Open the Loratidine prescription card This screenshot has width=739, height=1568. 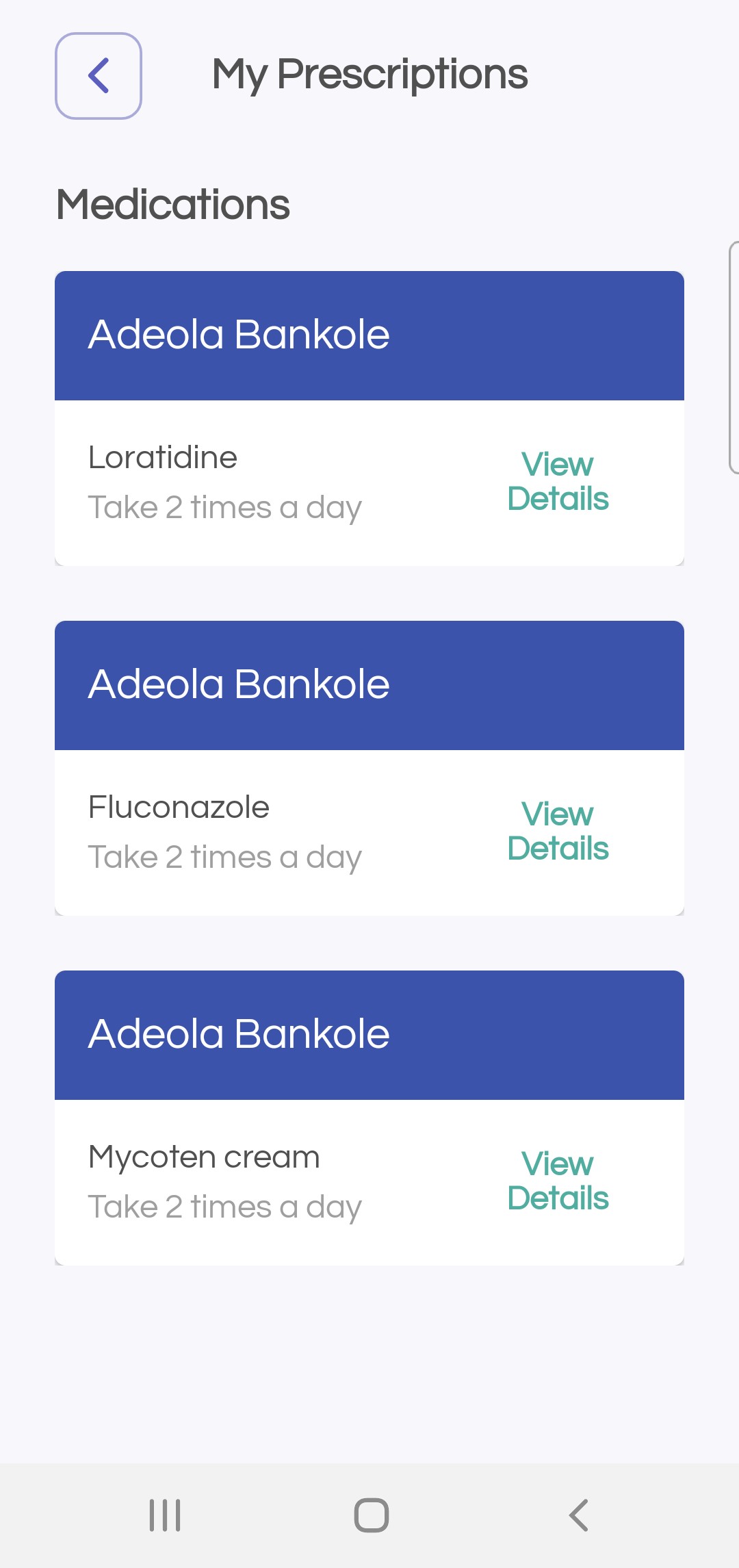[x=369, y=418]
